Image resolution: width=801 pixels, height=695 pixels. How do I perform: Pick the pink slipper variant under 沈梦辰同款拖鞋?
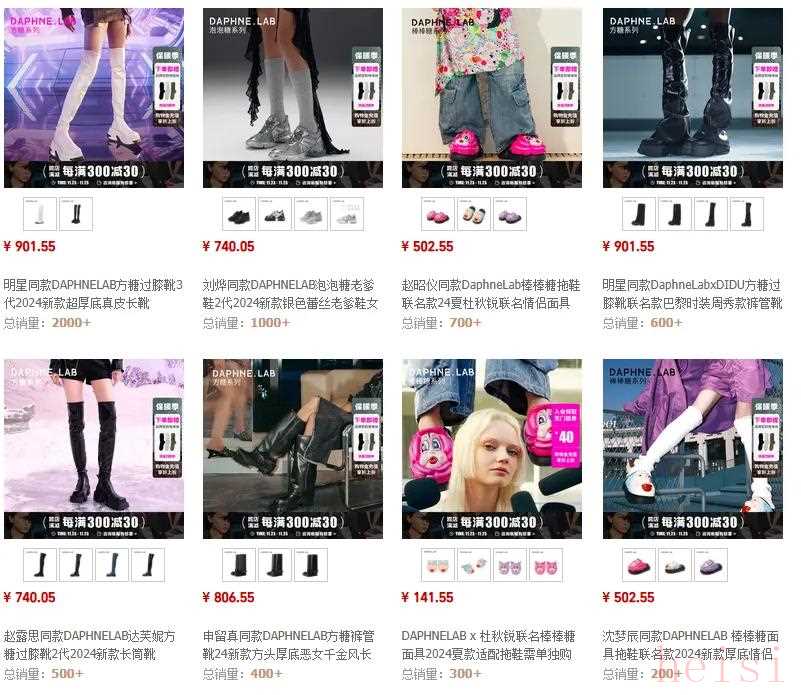pyautogui.click(x=638, y=565)
